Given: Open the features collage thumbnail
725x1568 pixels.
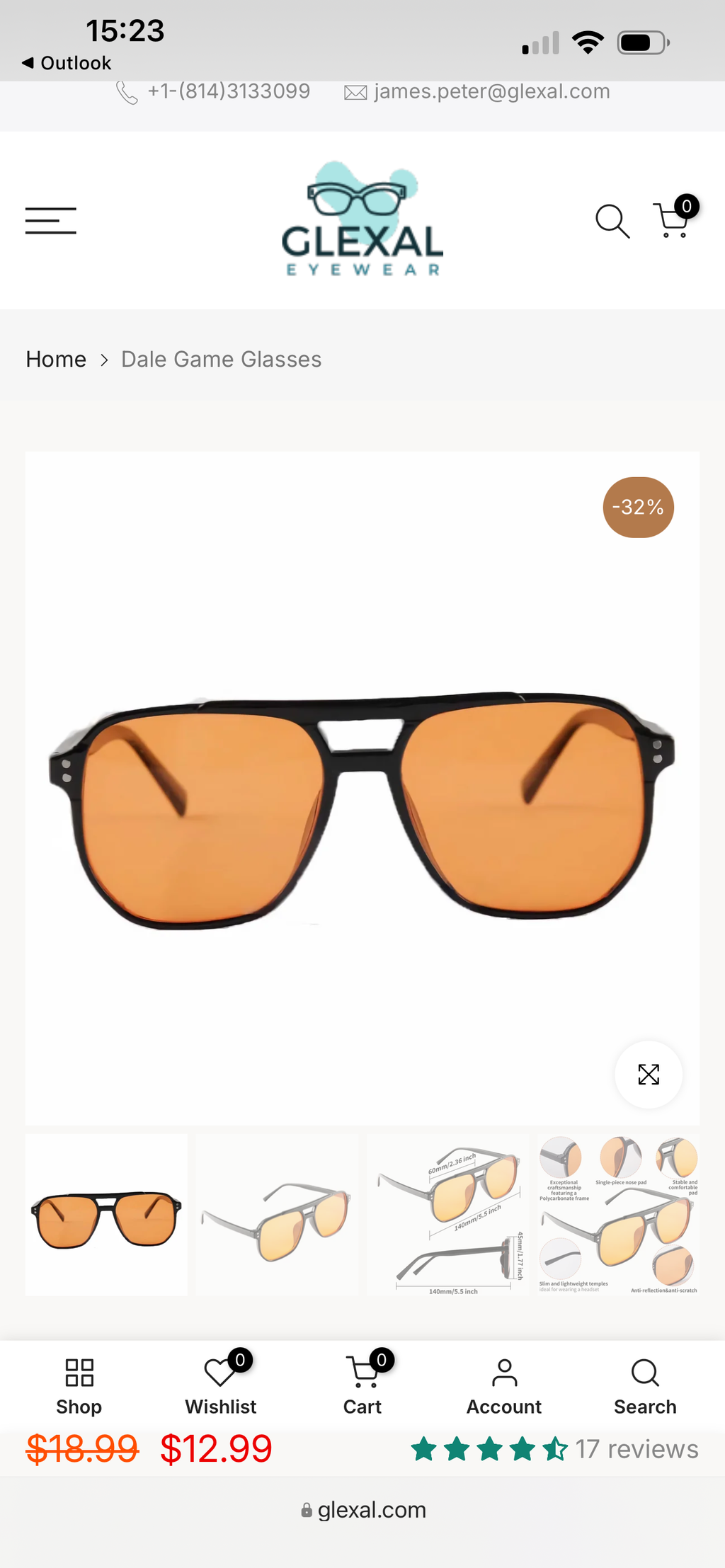Looking at the screenshot, I should tap(618, 1215).
